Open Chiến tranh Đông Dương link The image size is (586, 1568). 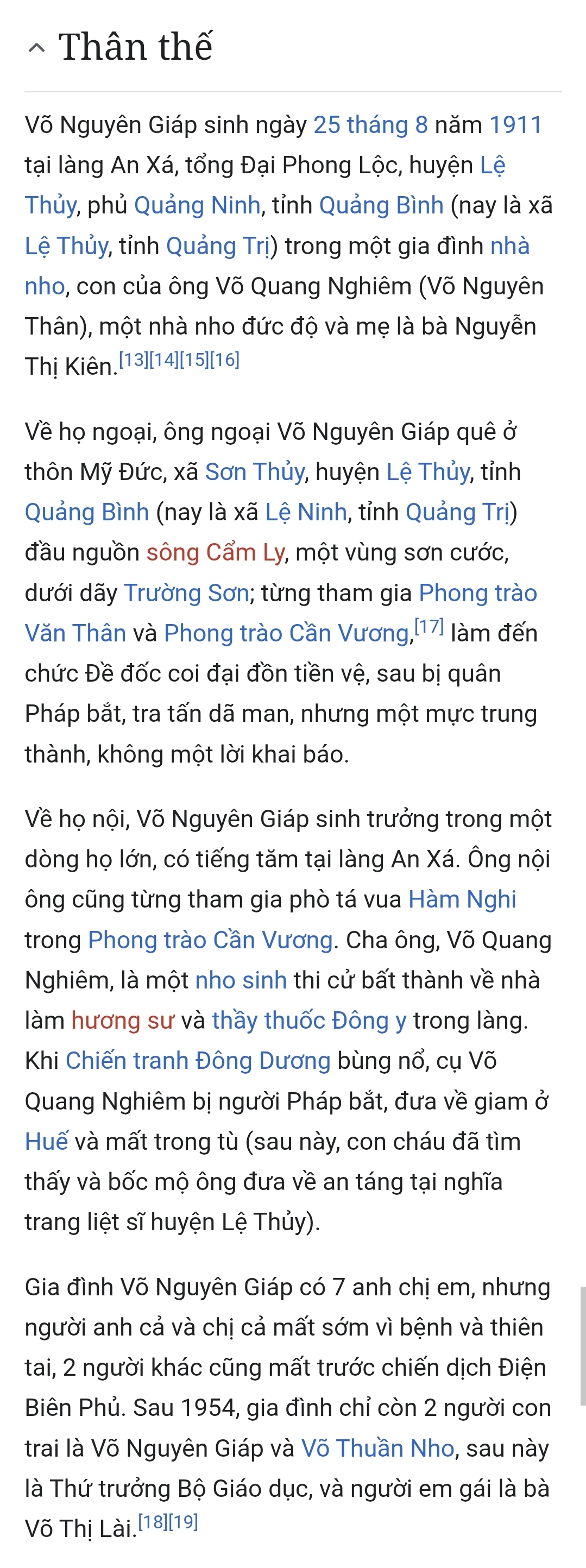[198, 1061]
